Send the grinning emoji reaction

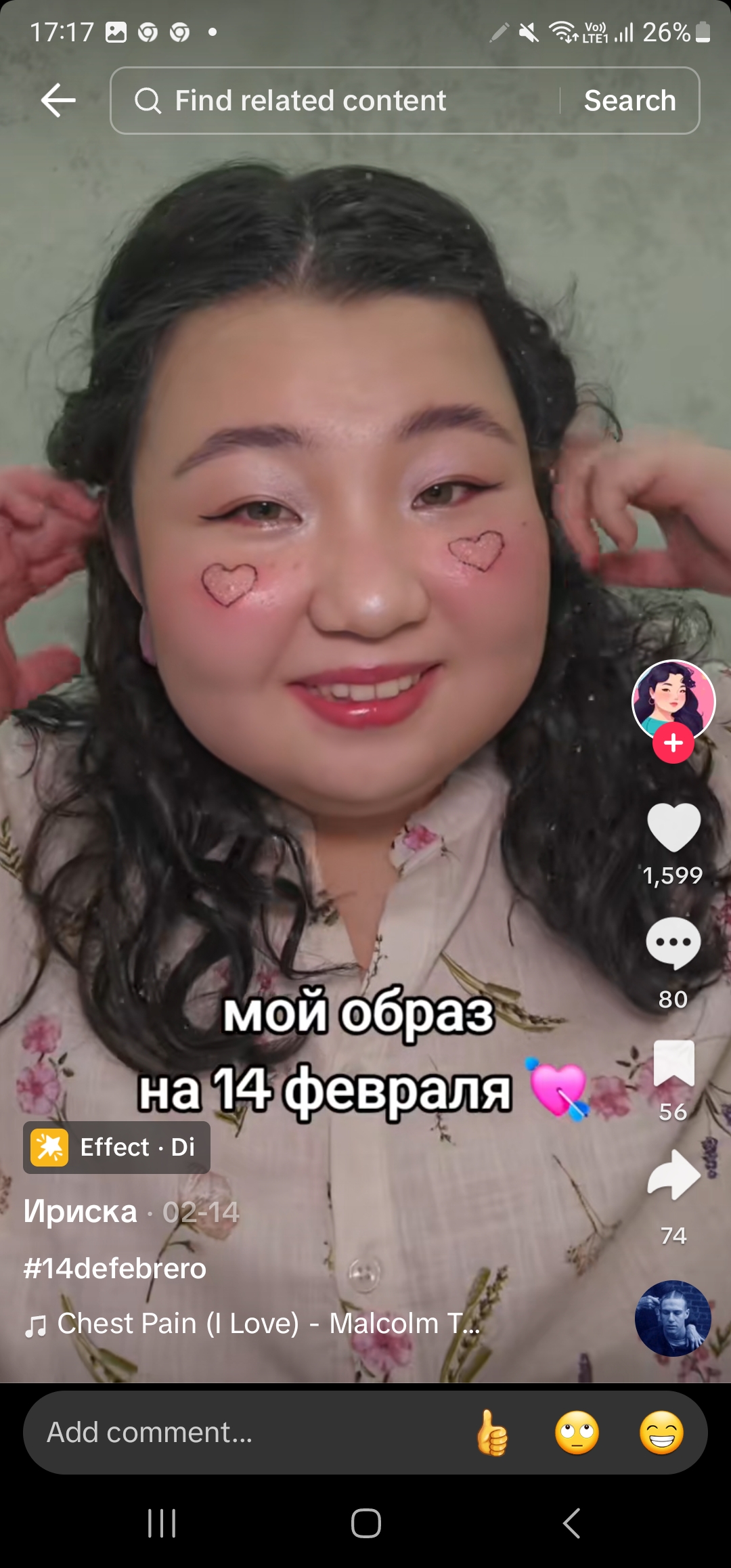coord(662,1433)
